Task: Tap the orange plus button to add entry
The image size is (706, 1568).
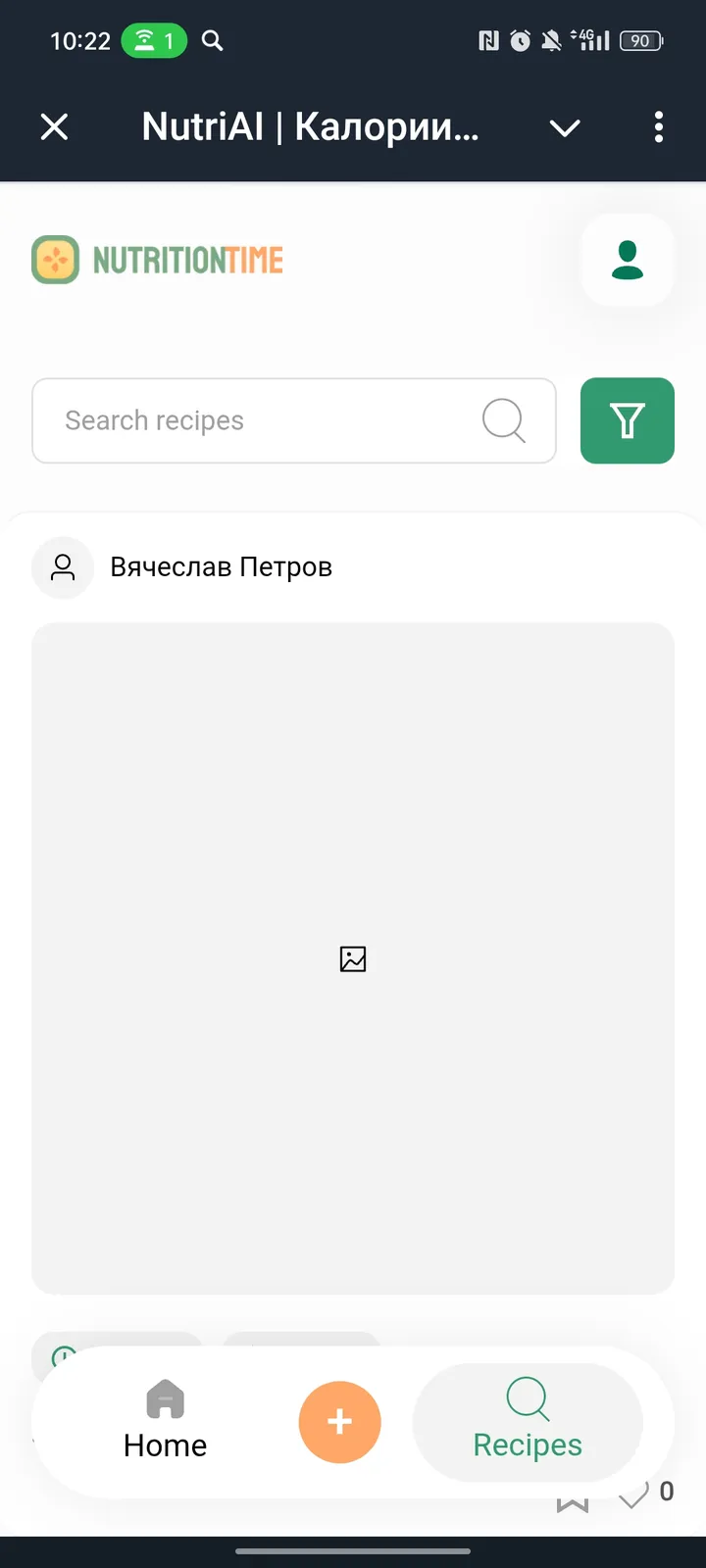Action: tap(339, 1422)
